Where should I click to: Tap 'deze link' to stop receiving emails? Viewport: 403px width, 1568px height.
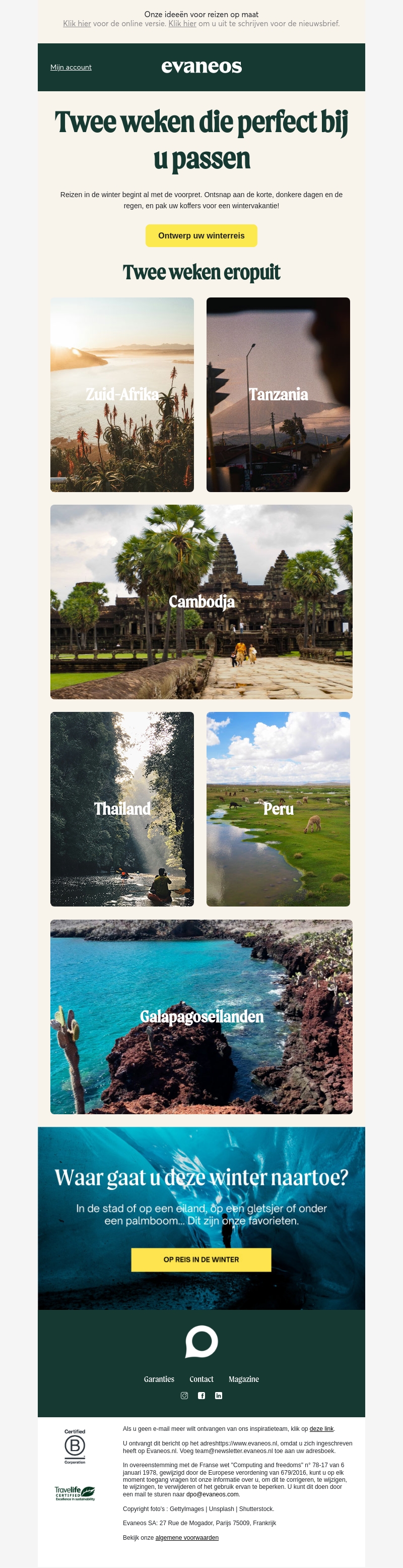321,1428
